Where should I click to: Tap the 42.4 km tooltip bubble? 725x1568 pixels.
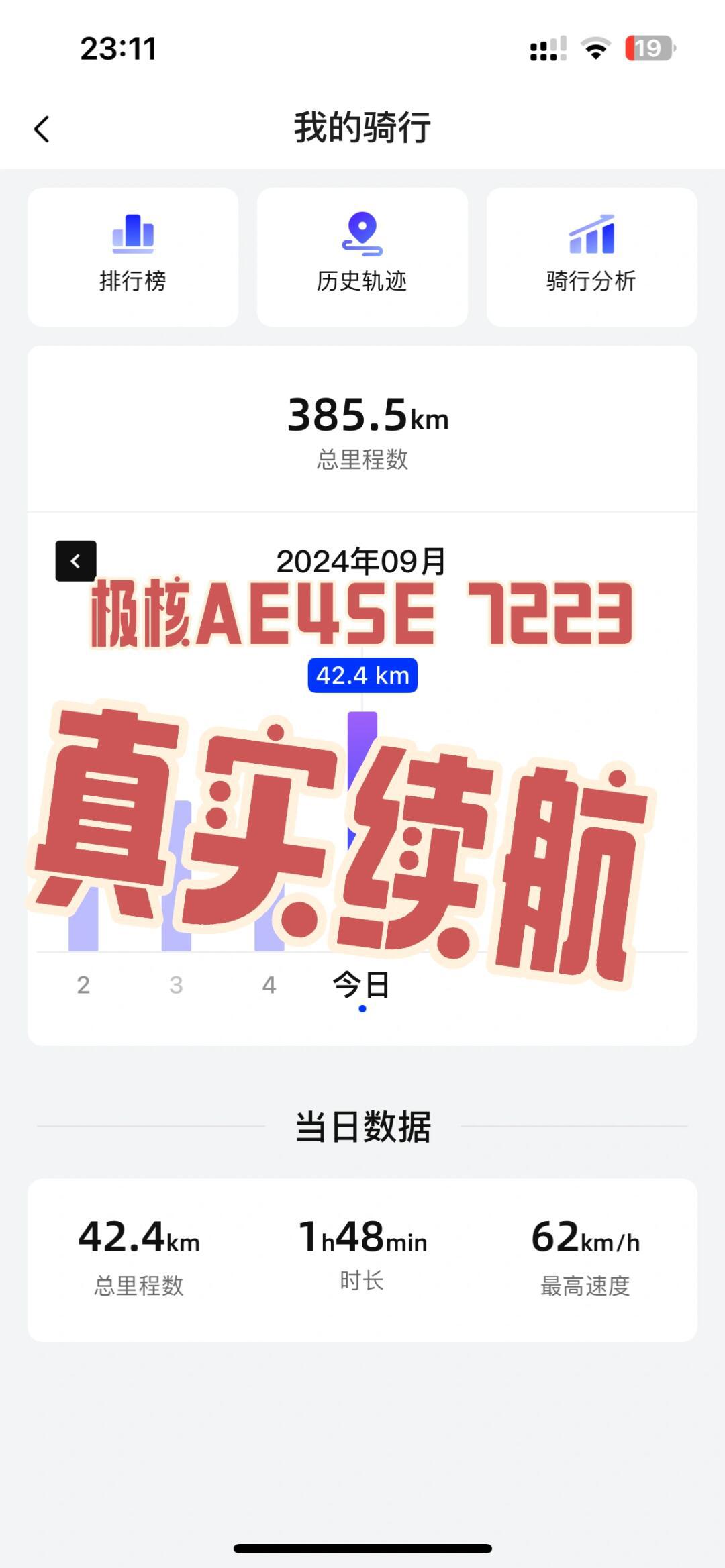362,677
